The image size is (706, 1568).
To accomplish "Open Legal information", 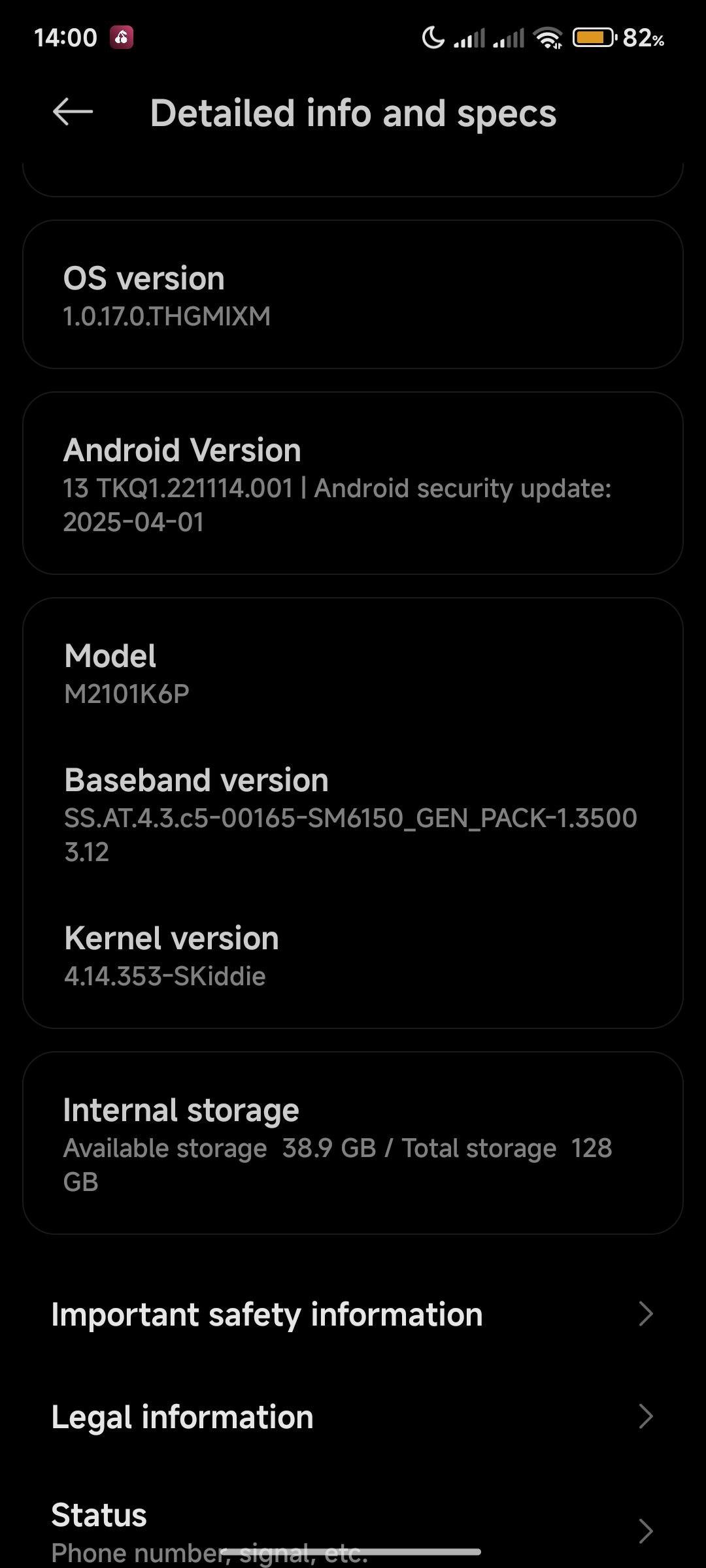I will [353, 1416].
